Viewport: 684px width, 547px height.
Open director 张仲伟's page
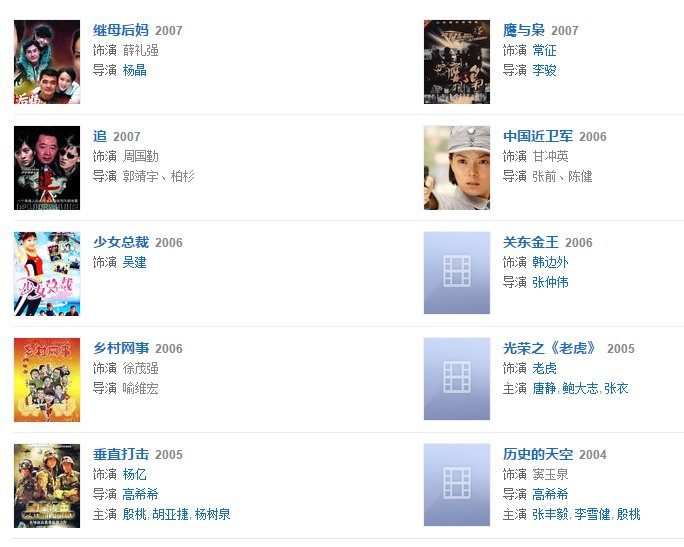point(550,282)
